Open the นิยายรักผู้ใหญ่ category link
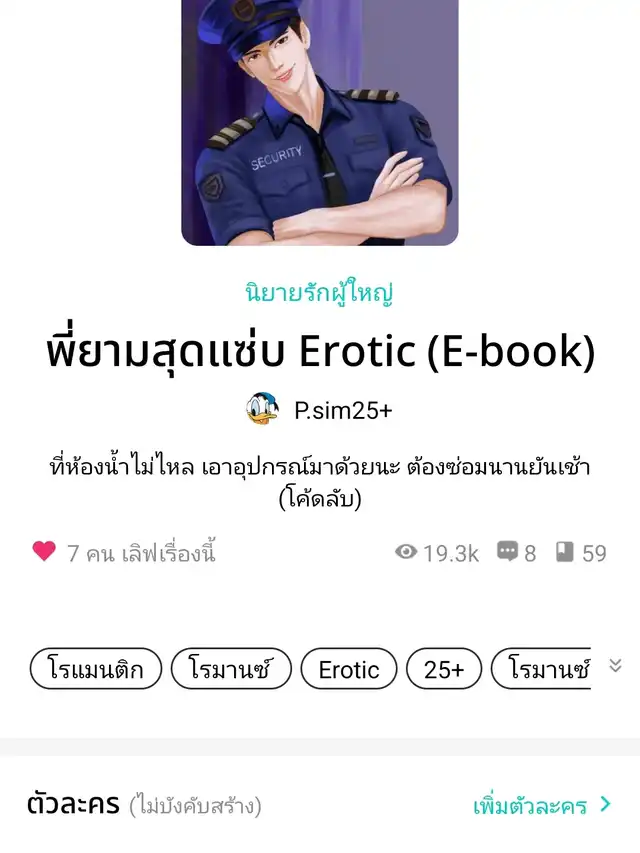This screenshot has width=640, height=853. [x=319, y=293]
